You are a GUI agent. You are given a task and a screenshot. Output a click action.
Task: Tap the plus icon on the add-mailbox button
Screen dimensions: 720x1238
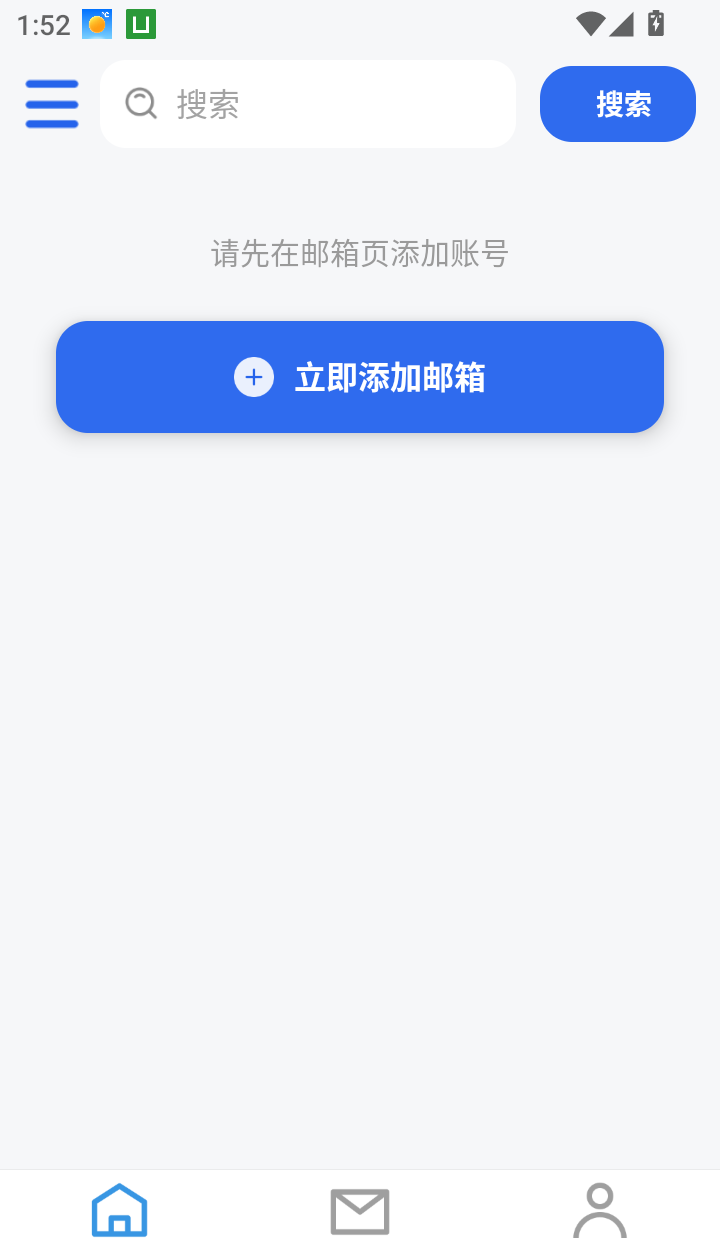[x=253, y=377]
